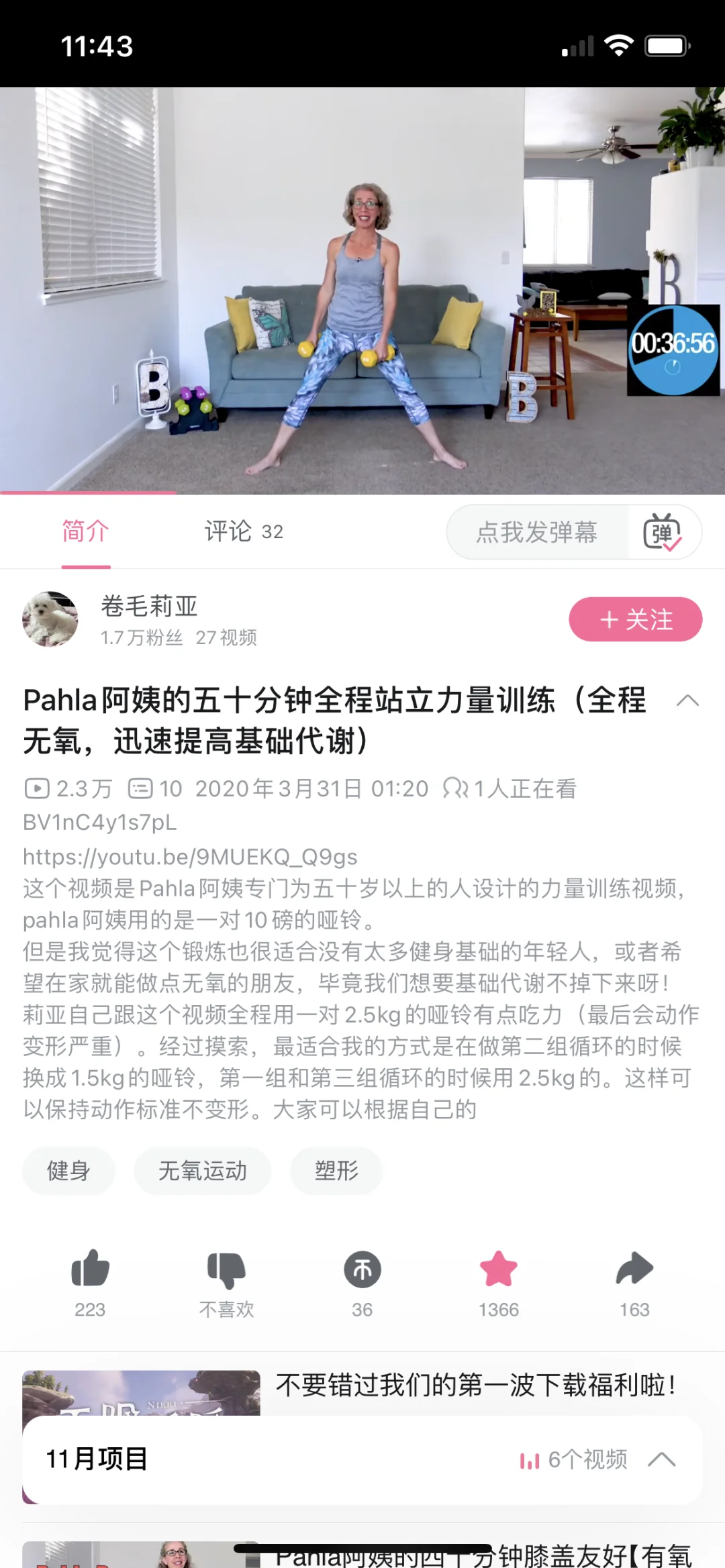Share the video via the arrow icon
725x1568 pixels.
634,1269
